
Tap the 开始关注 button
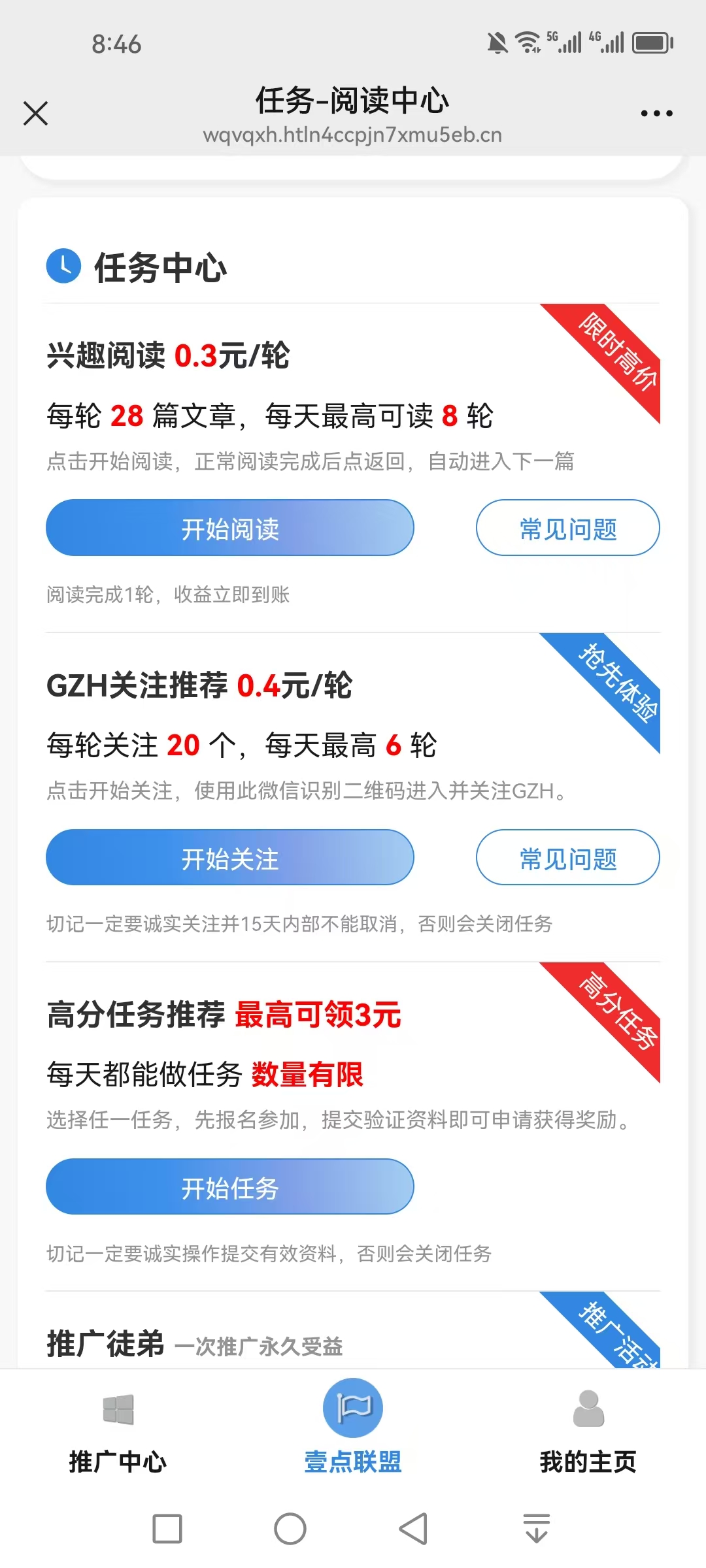[229, 857]
